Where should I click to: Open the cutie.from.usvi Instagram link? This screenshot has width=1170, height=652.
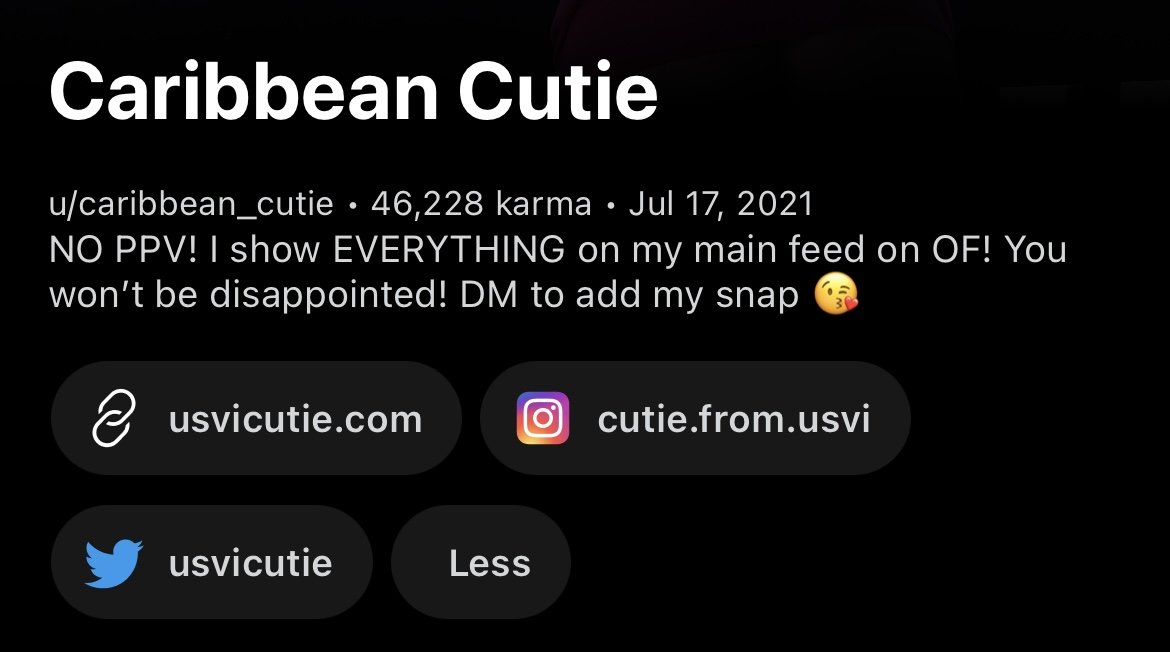point(695,418)
